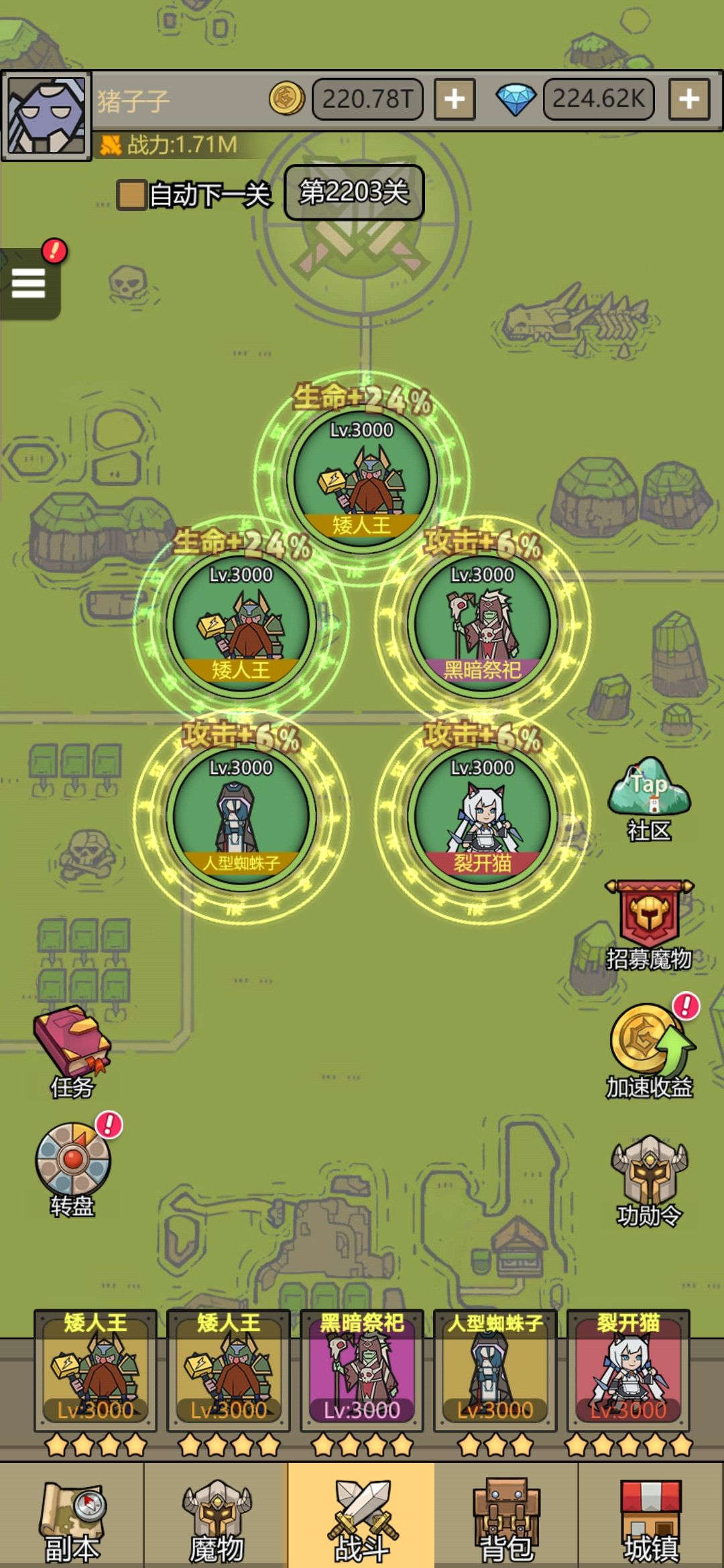Screen dimensions: 724x1568
Task: Open stage 第2203关 selector
Action: point(353,192)
